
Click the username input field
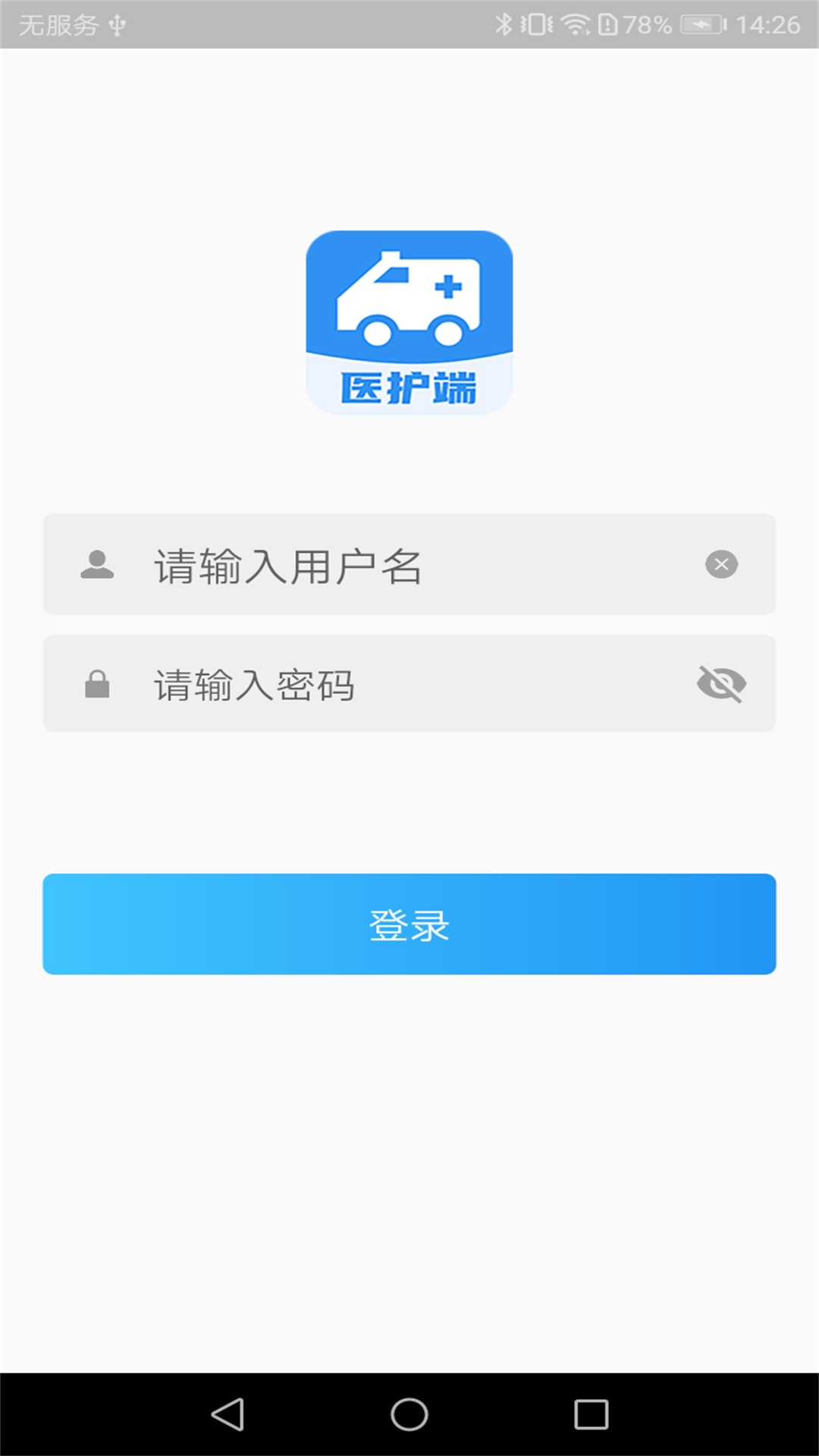point(379,563)
